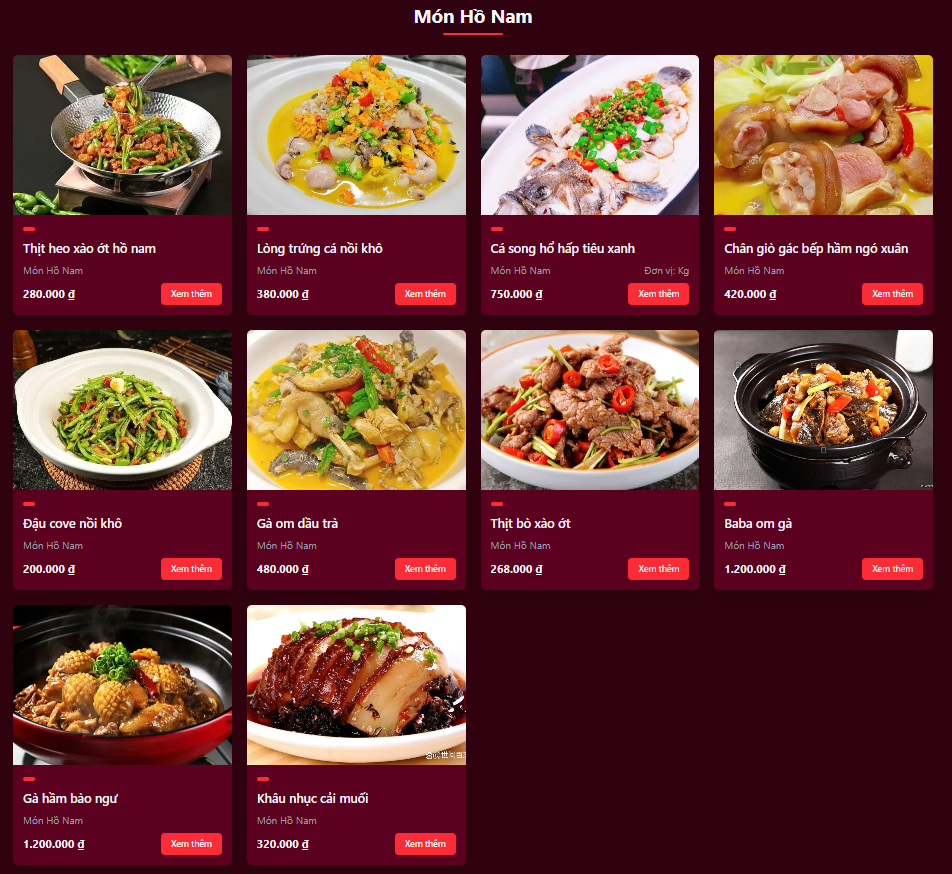View the Thịt bò xào ớt dish image

tap(589, 410)
